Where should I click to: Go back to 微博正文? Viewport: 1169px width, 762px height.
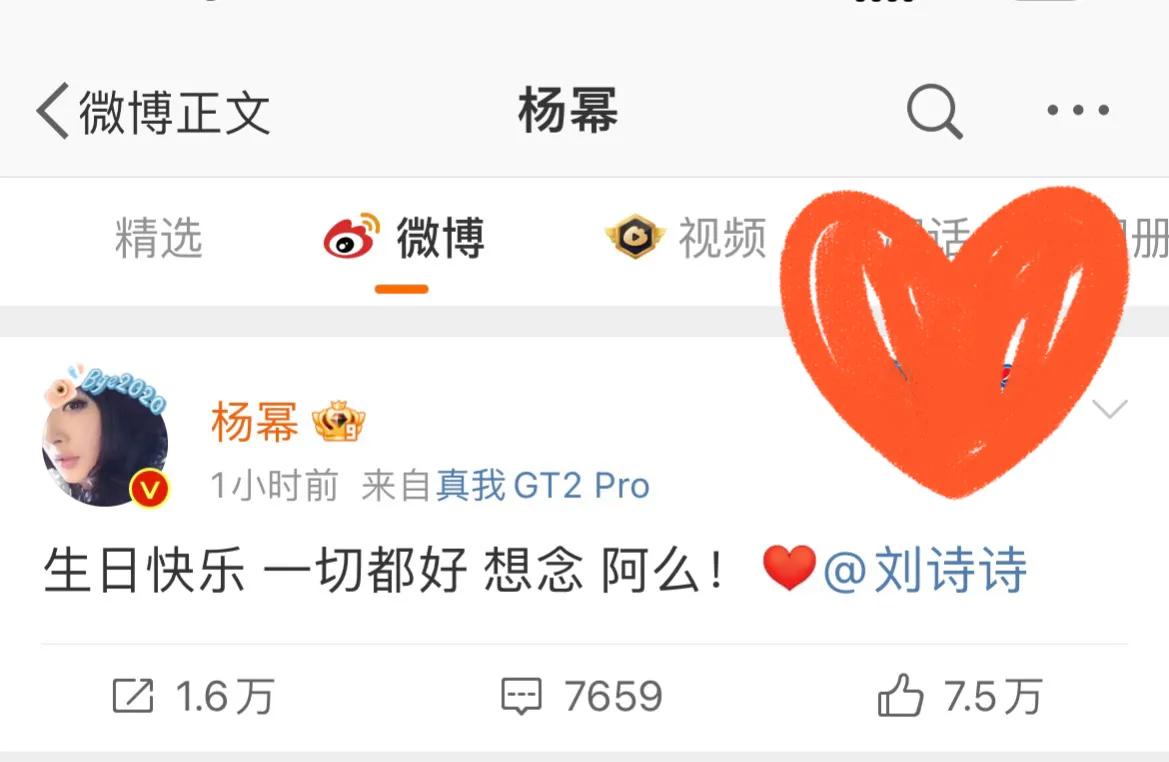coord(150,111)
